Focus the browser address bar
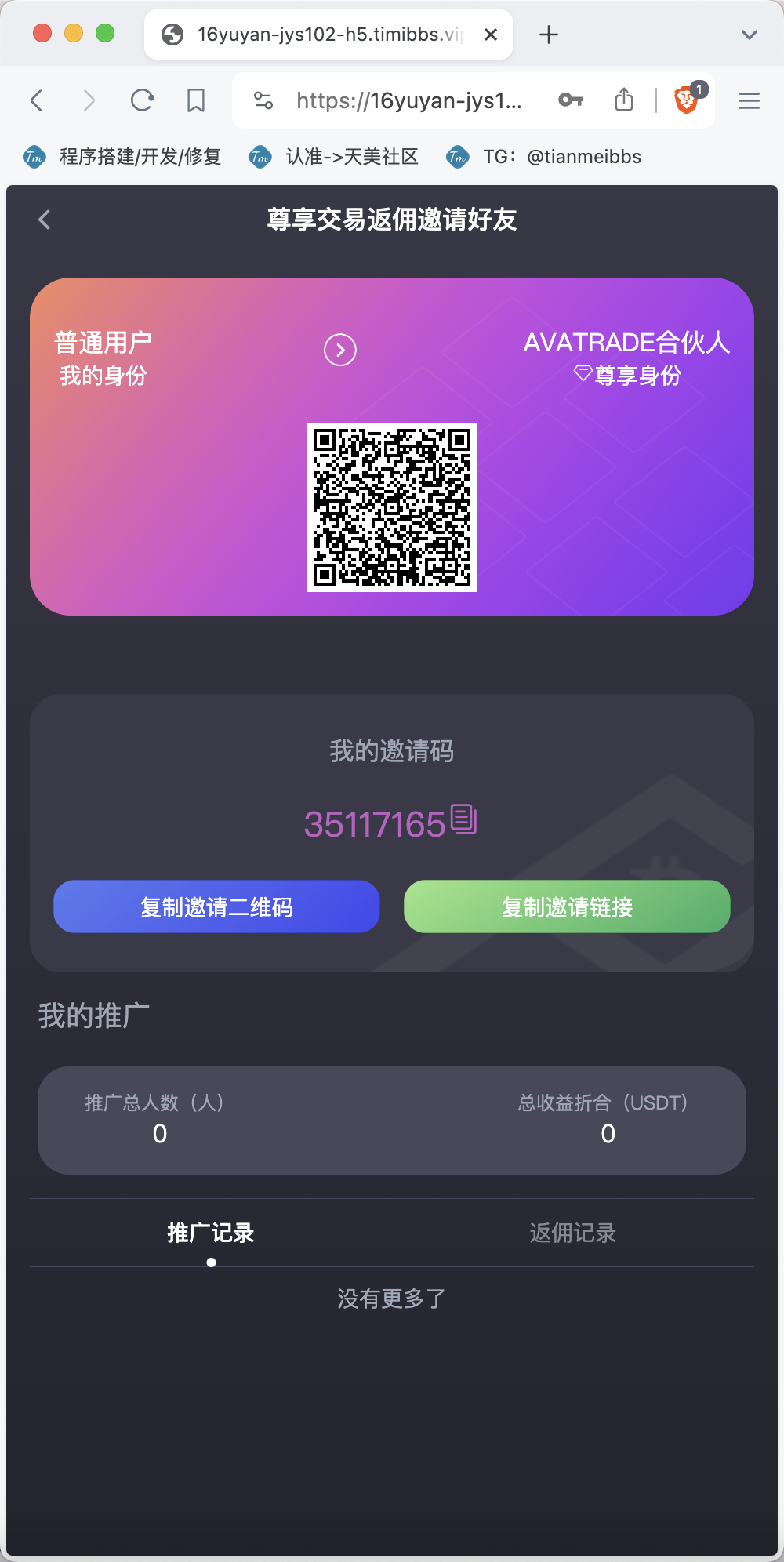The image size is (784, 1562). coord(408,100)
